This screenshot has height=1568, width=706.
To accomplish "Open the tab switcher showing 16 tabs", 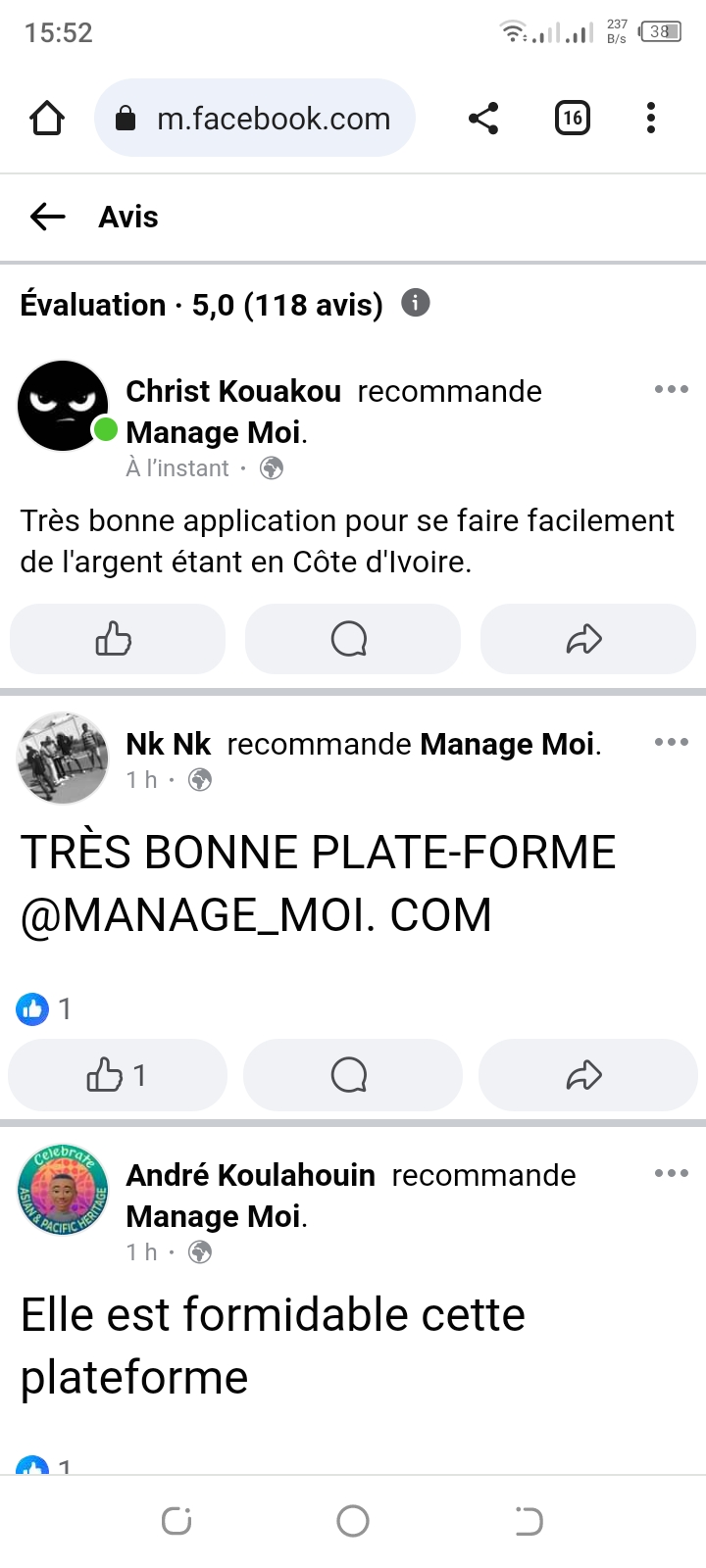I will pos(573,119).
